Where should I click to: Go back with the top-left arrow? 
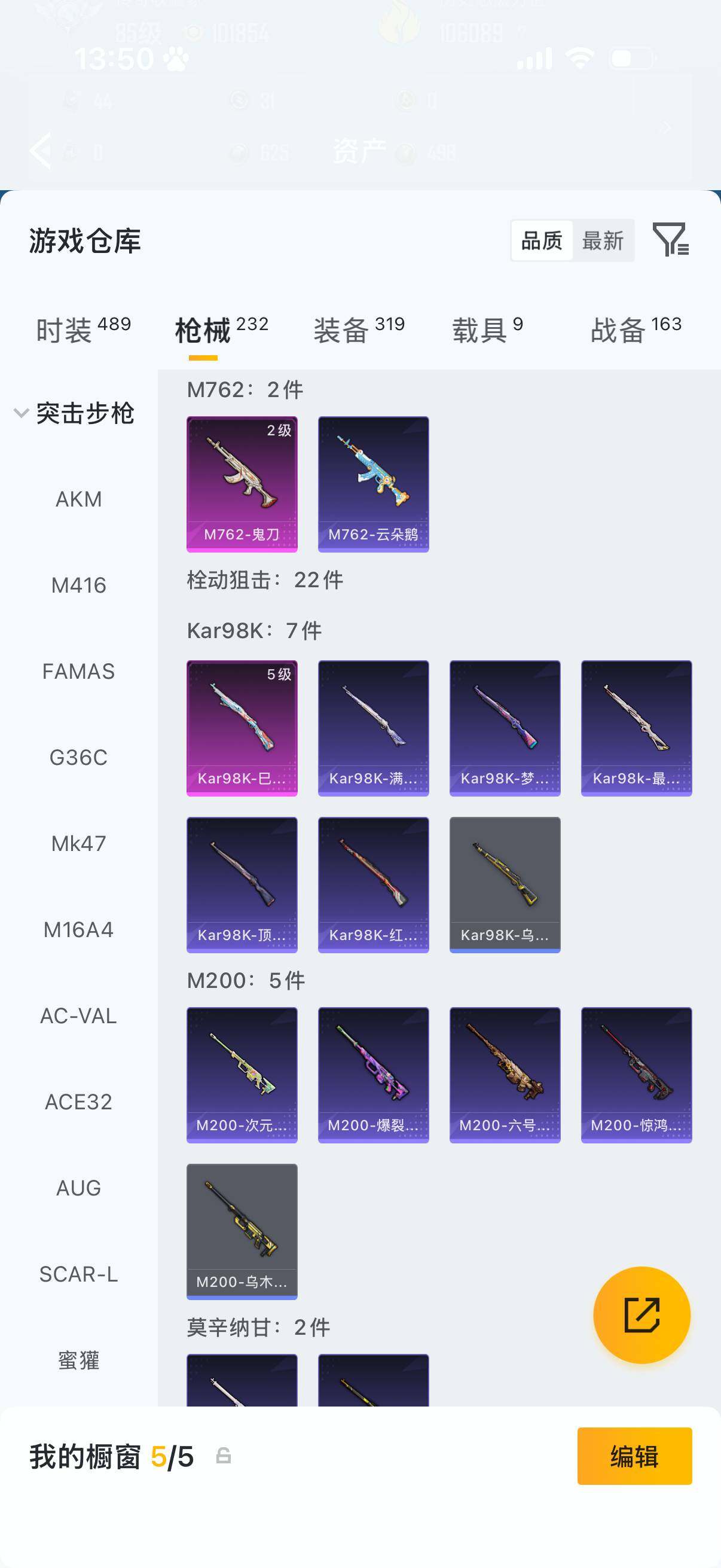coord(41,150)
